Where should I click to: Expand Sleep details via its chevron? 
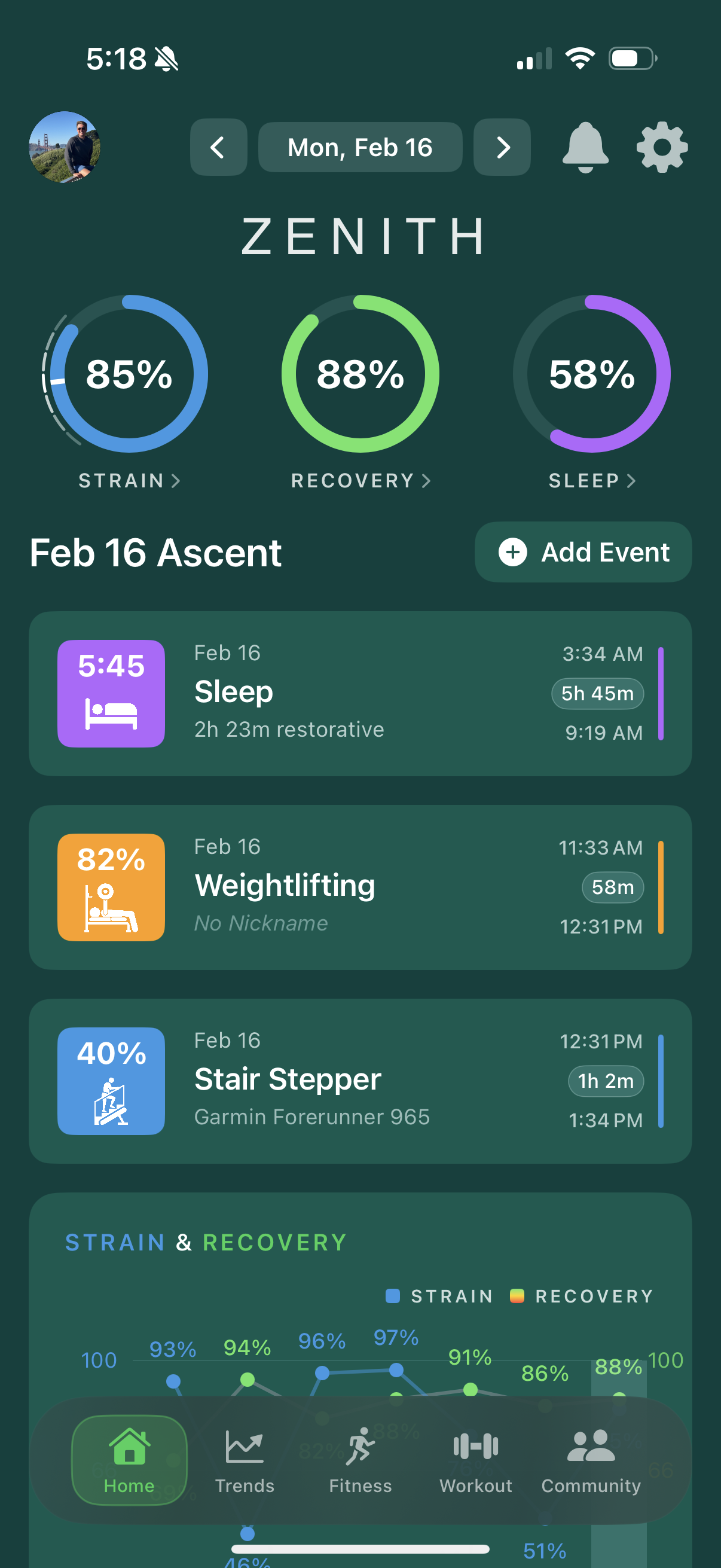[631, 481]
